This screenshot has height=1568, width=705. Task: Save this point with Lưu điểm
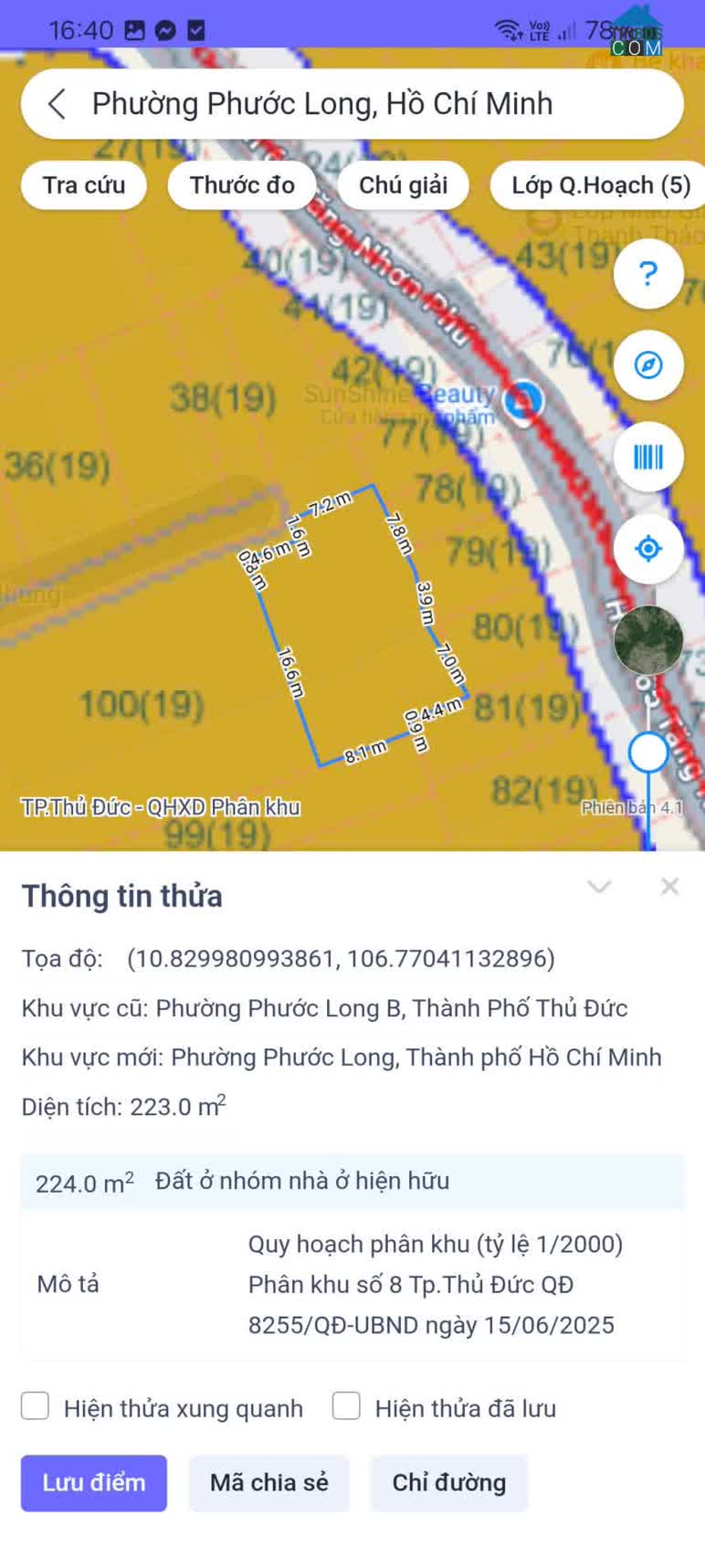(94, 1482)
